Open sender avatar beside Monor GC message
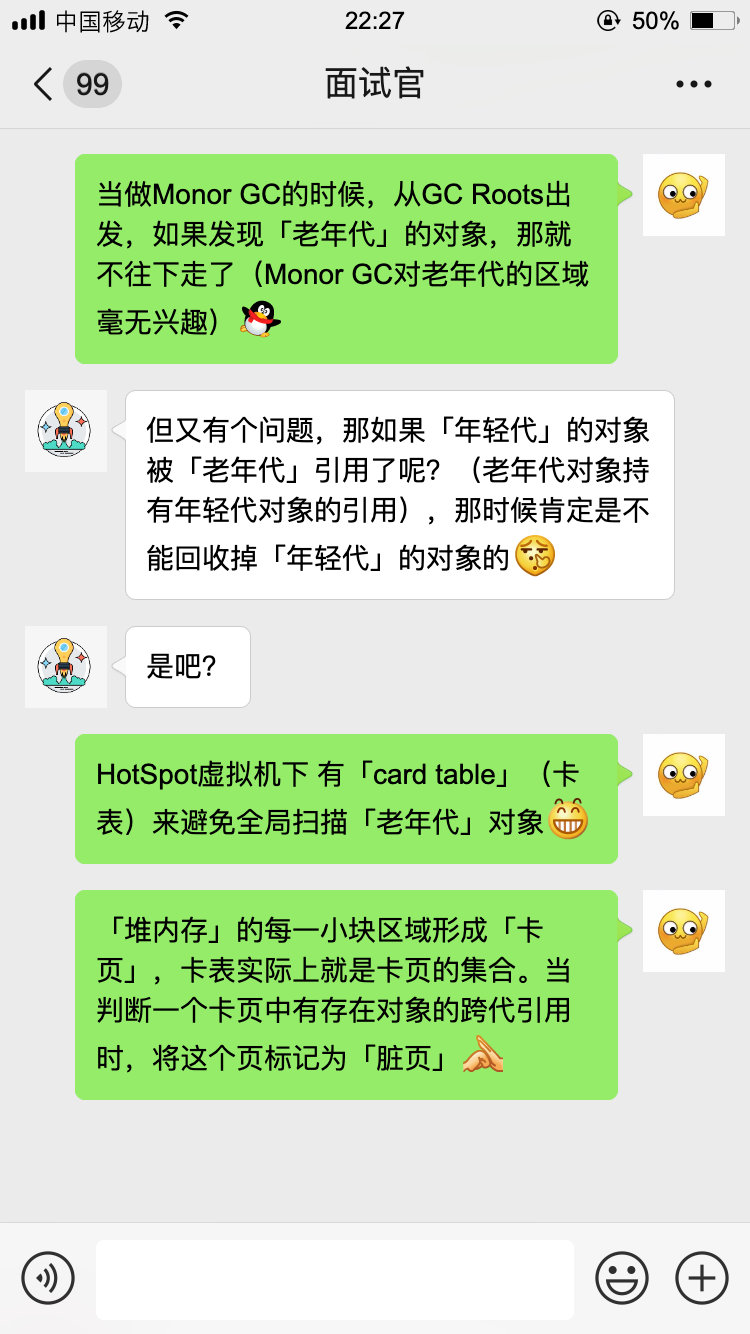This screenshot has width=750, height=1334. tap(683, 195)
